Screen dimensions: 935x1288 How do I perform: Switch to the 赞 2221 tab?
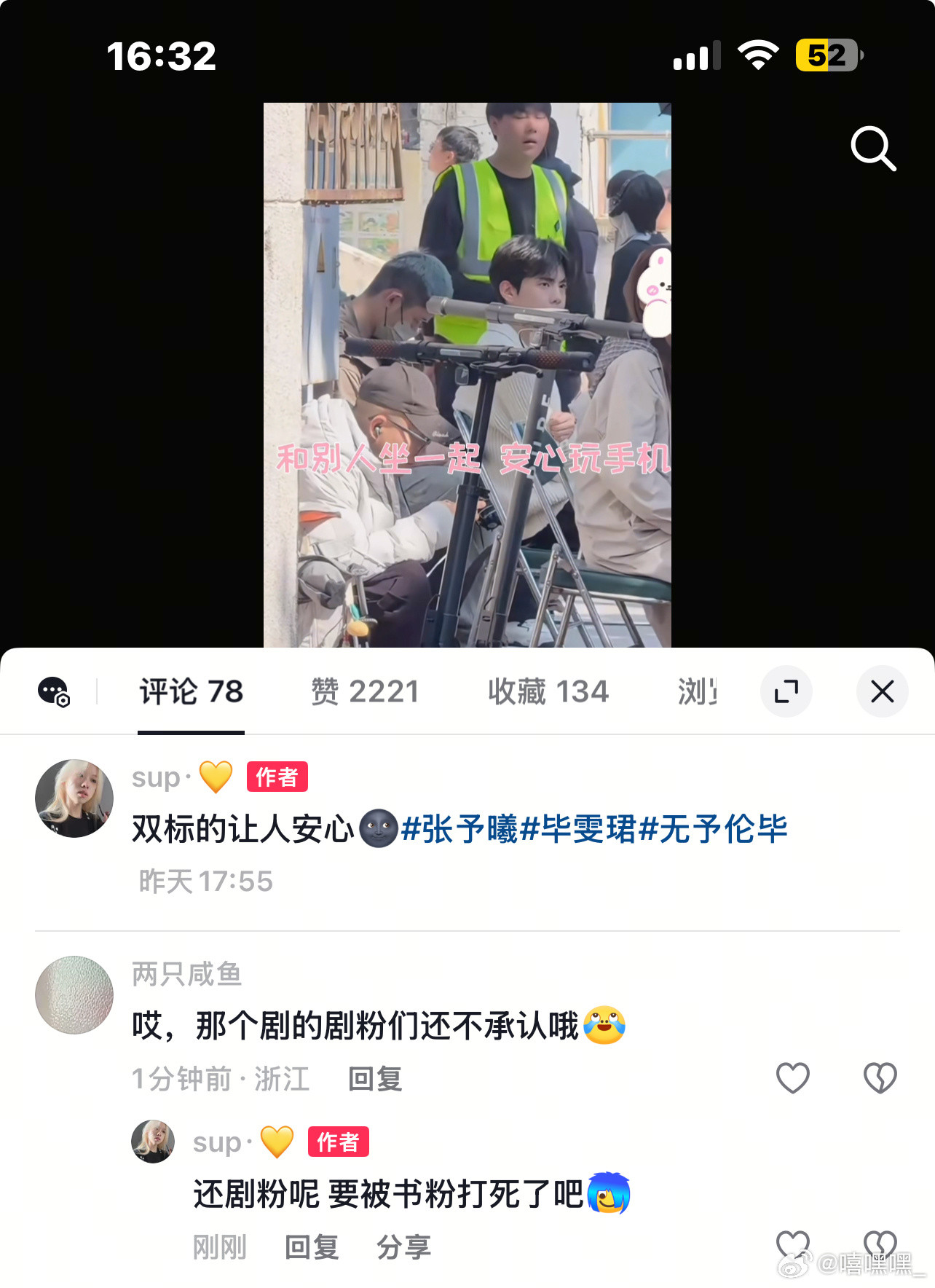pos(363,691)
